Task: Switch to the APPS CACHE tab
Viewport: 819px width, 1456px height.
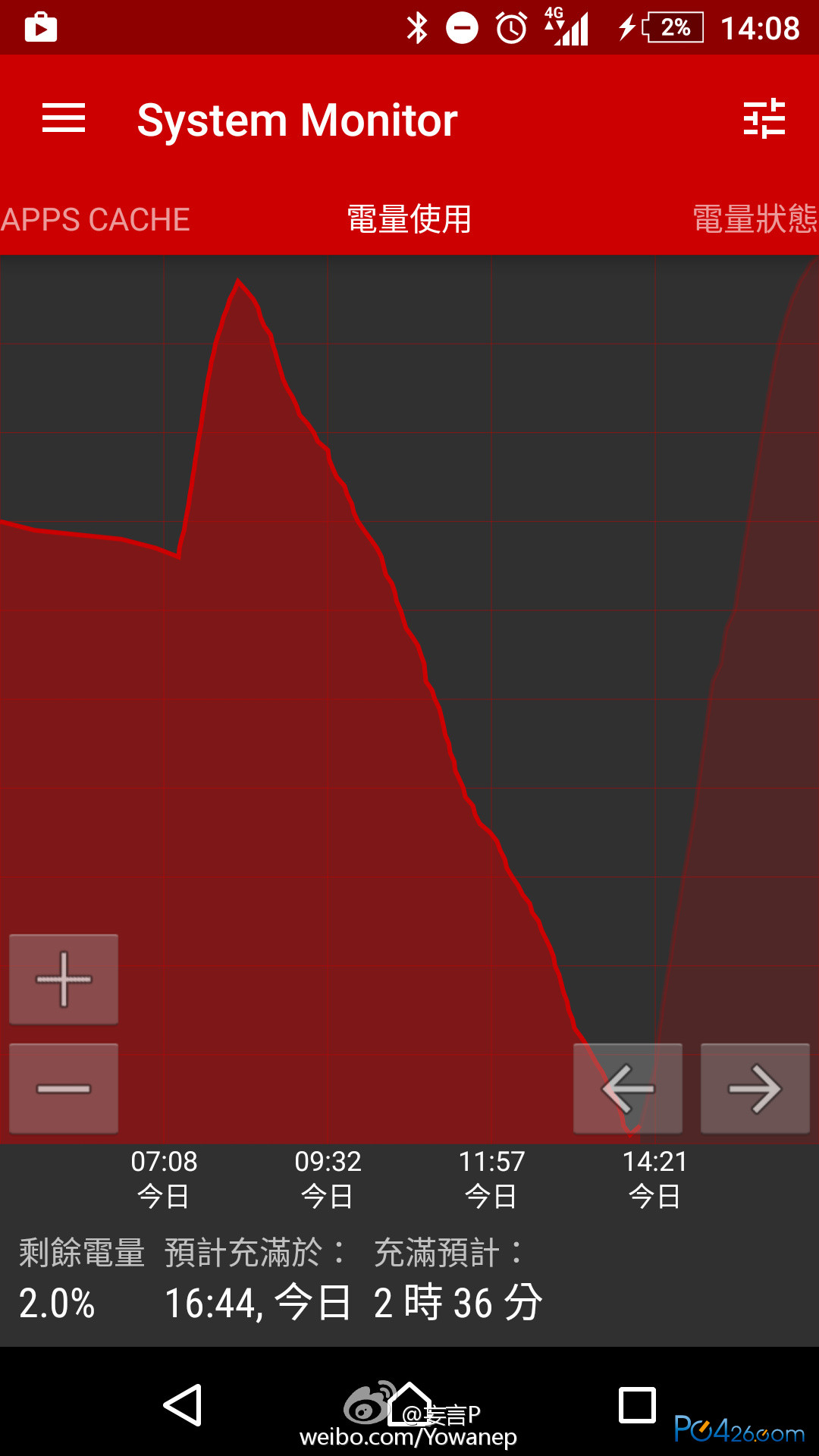Action: click(95, 220)
